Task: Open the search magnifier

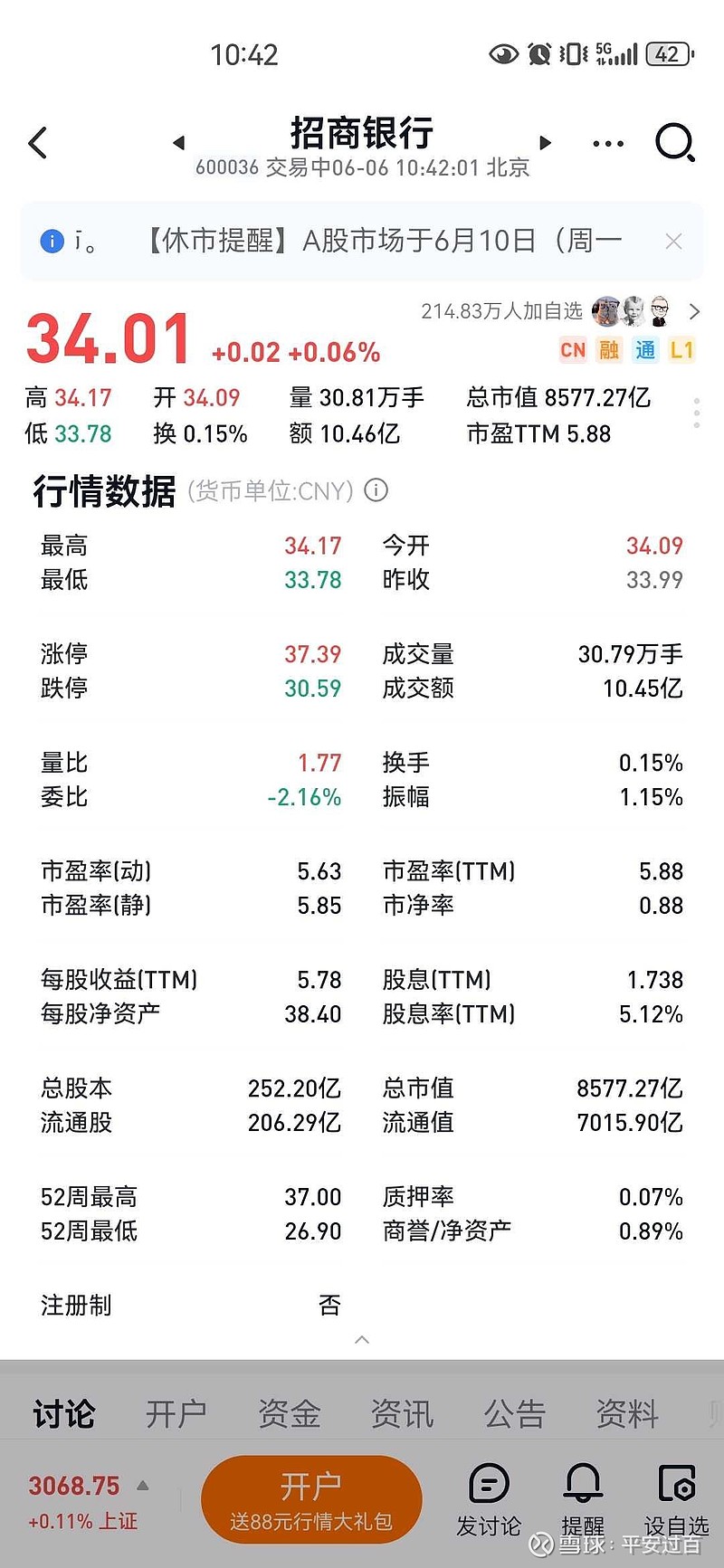Action: tap(675, 143)
